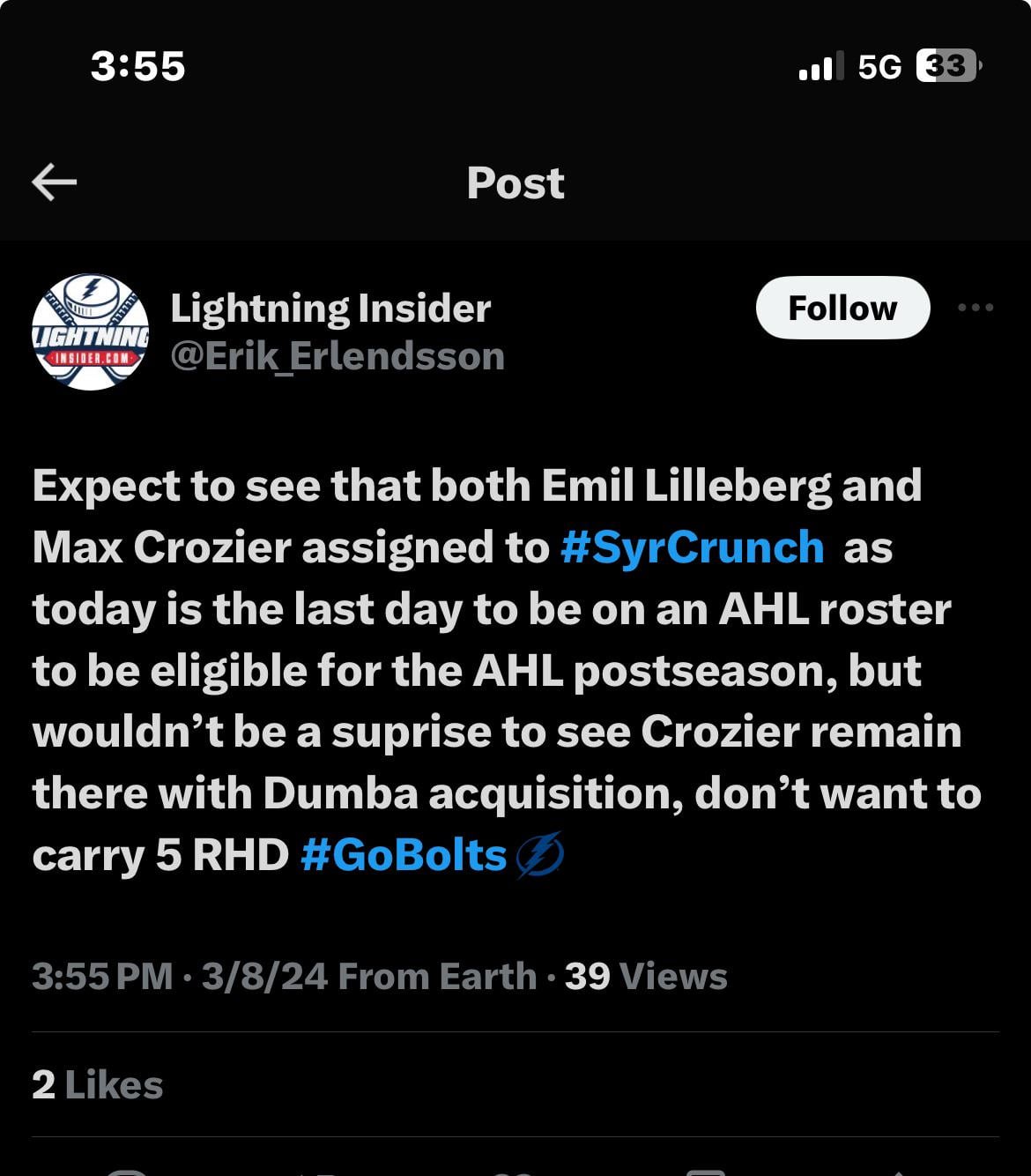Open Lightning Insider's profile picture

click(90, 331)
